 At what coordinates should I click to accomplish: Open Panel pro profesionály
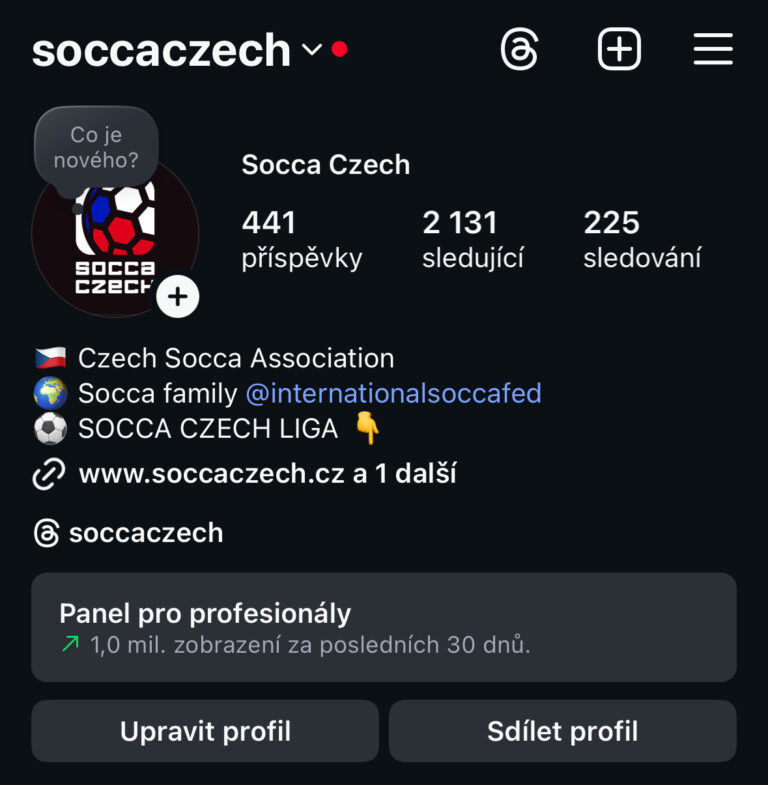click(383, 627)
